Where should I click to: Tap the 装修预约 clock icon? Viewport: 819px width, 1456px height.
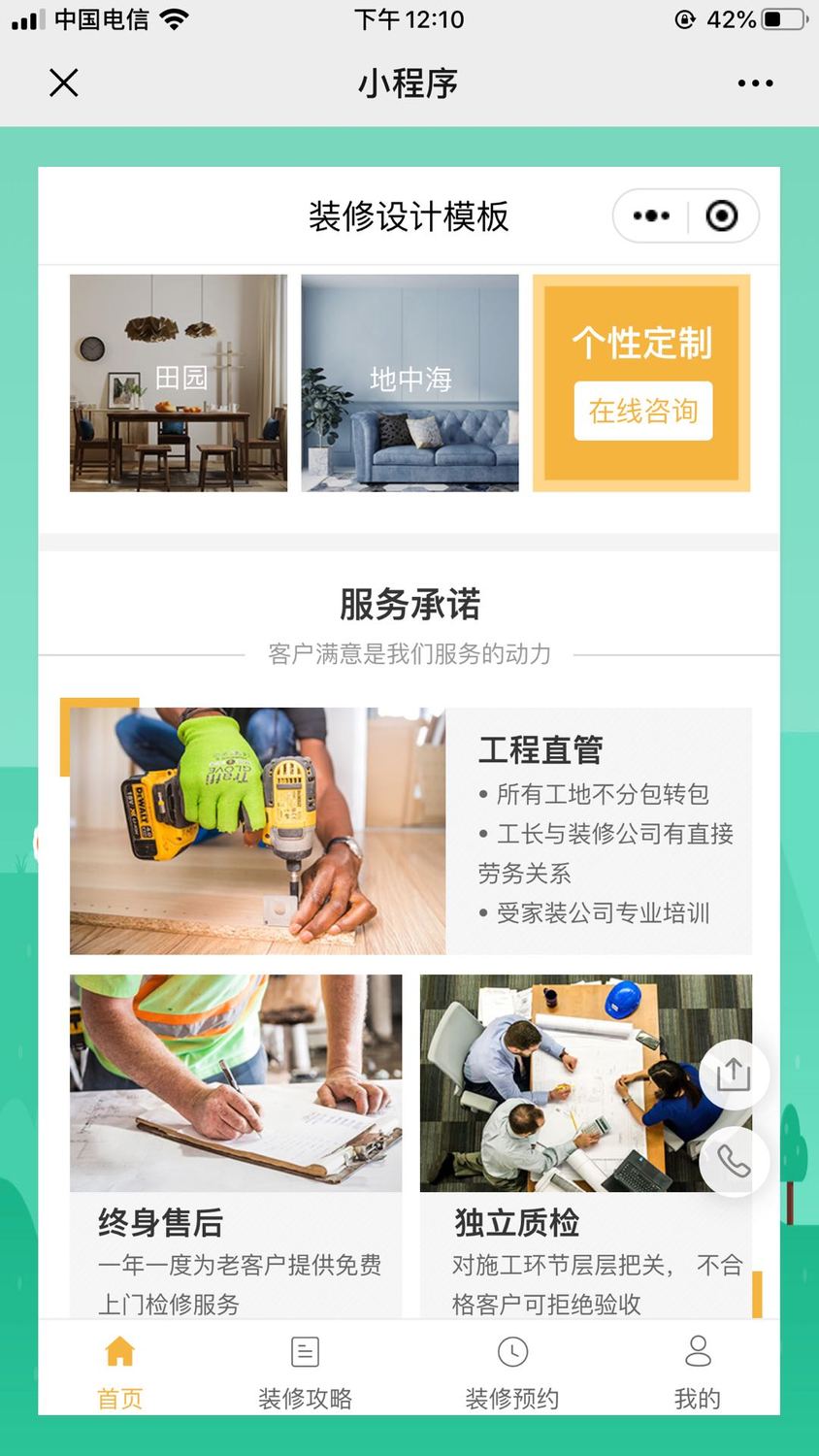click(x=513, y=1350)
